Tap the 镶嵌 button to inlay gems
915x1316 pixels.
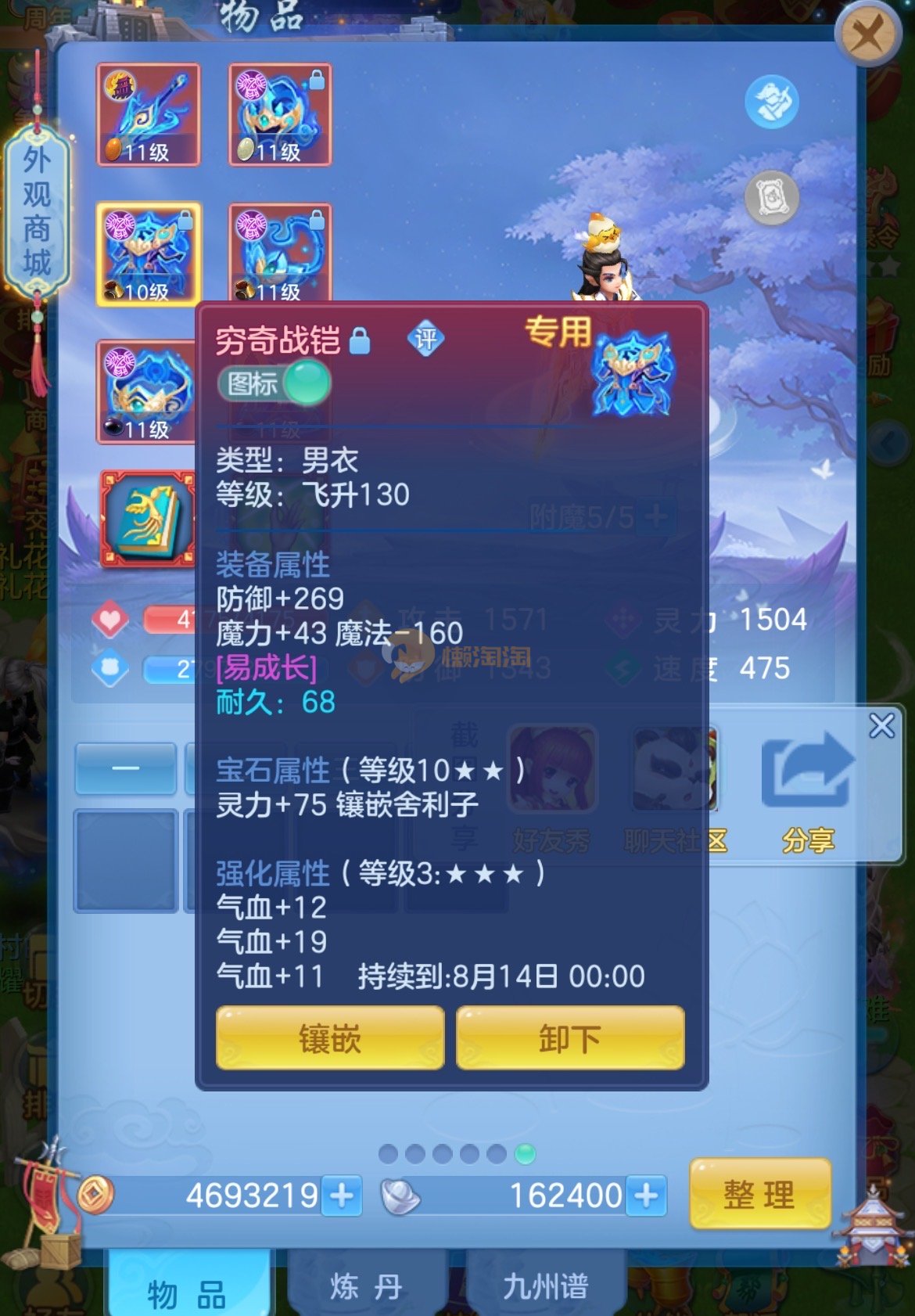329,1039
